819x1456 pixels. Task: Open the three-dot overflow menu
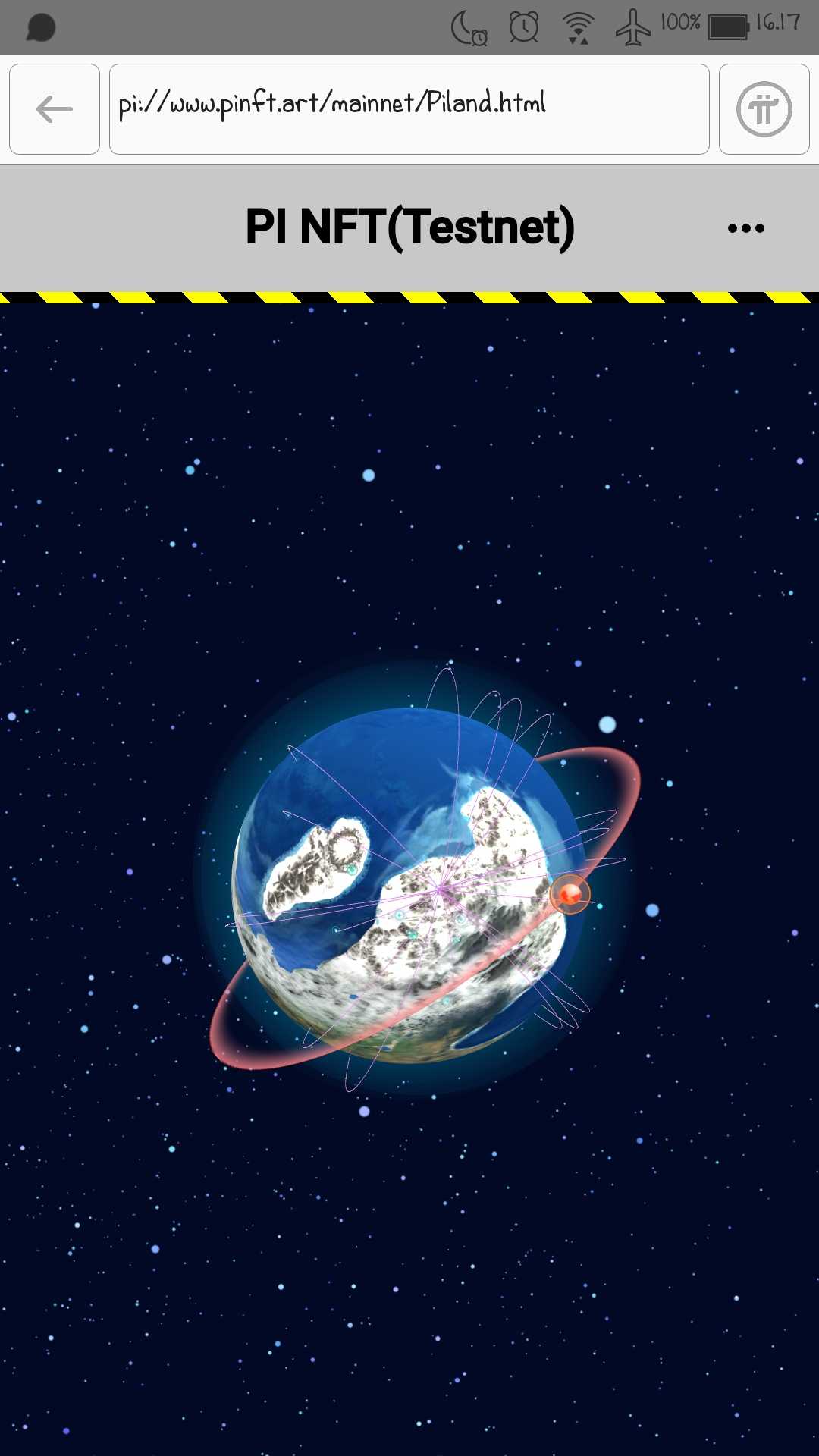coord(745,227)
